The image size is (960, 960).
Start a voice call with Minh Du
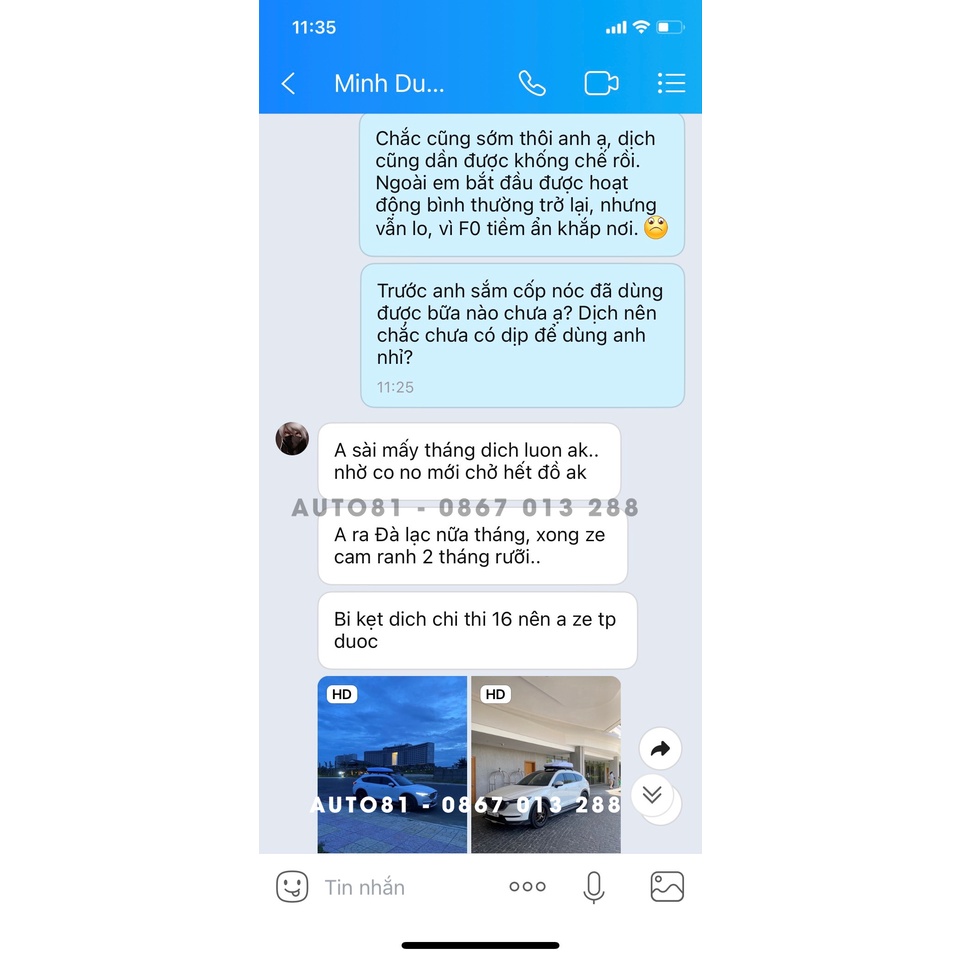tap(531, 83)
